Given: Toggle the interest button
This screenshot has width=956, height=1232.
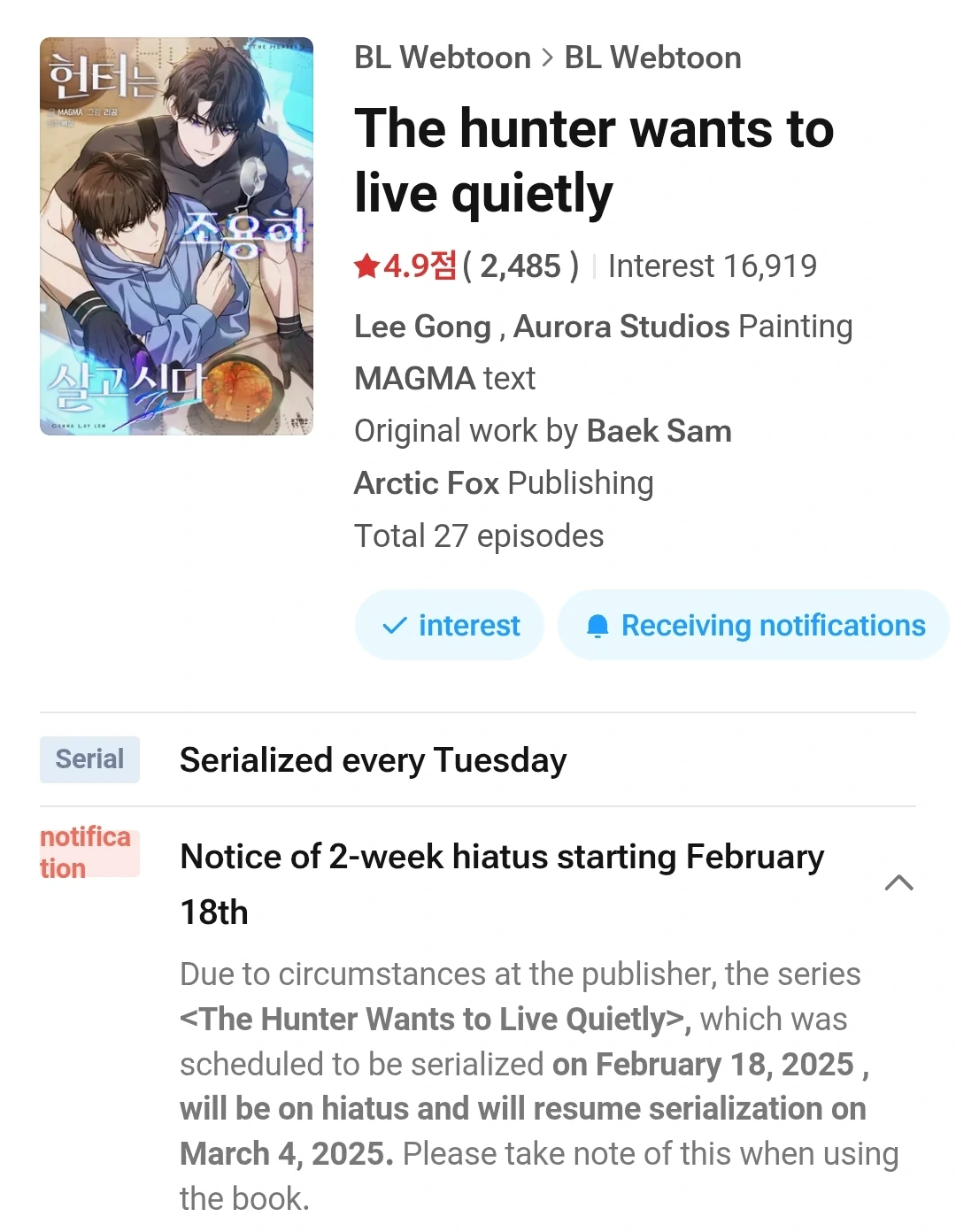Looking at the screenshot, I should click(x=450, y=626).
